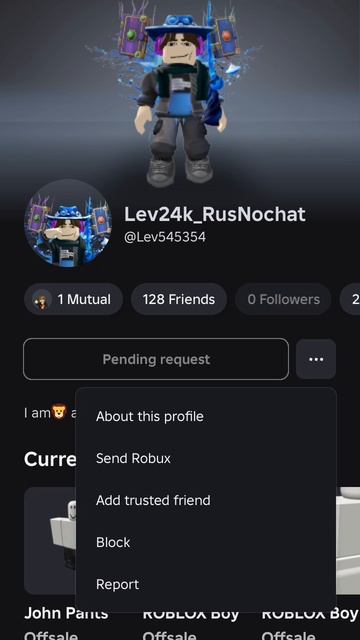Select Send Robux from the menu
The height and width of the screenshot is (640, 360).
[x=206, y=458]
